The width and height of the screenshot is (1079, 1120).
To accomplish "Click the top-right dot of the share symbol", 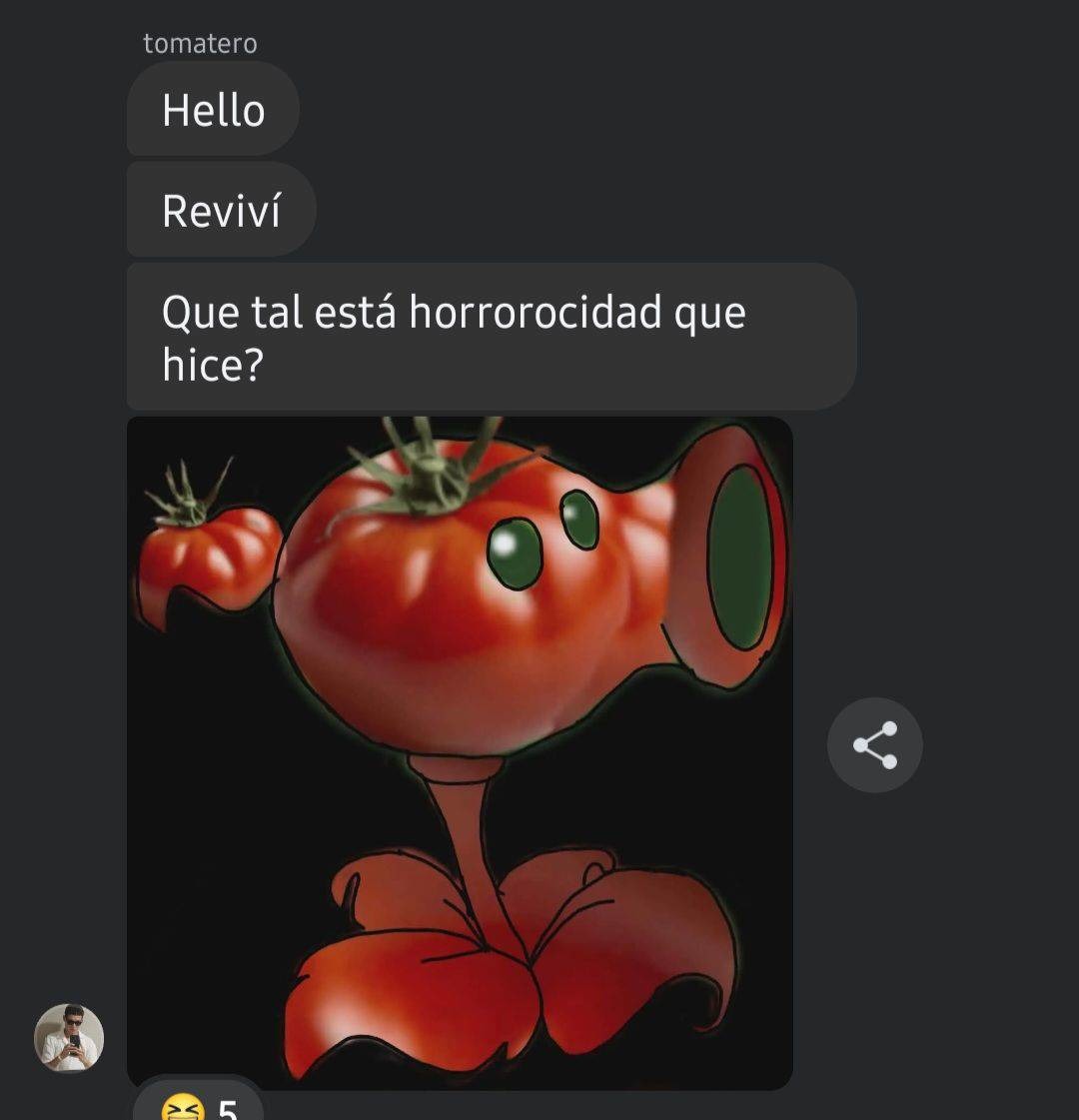I will point(887,730).
